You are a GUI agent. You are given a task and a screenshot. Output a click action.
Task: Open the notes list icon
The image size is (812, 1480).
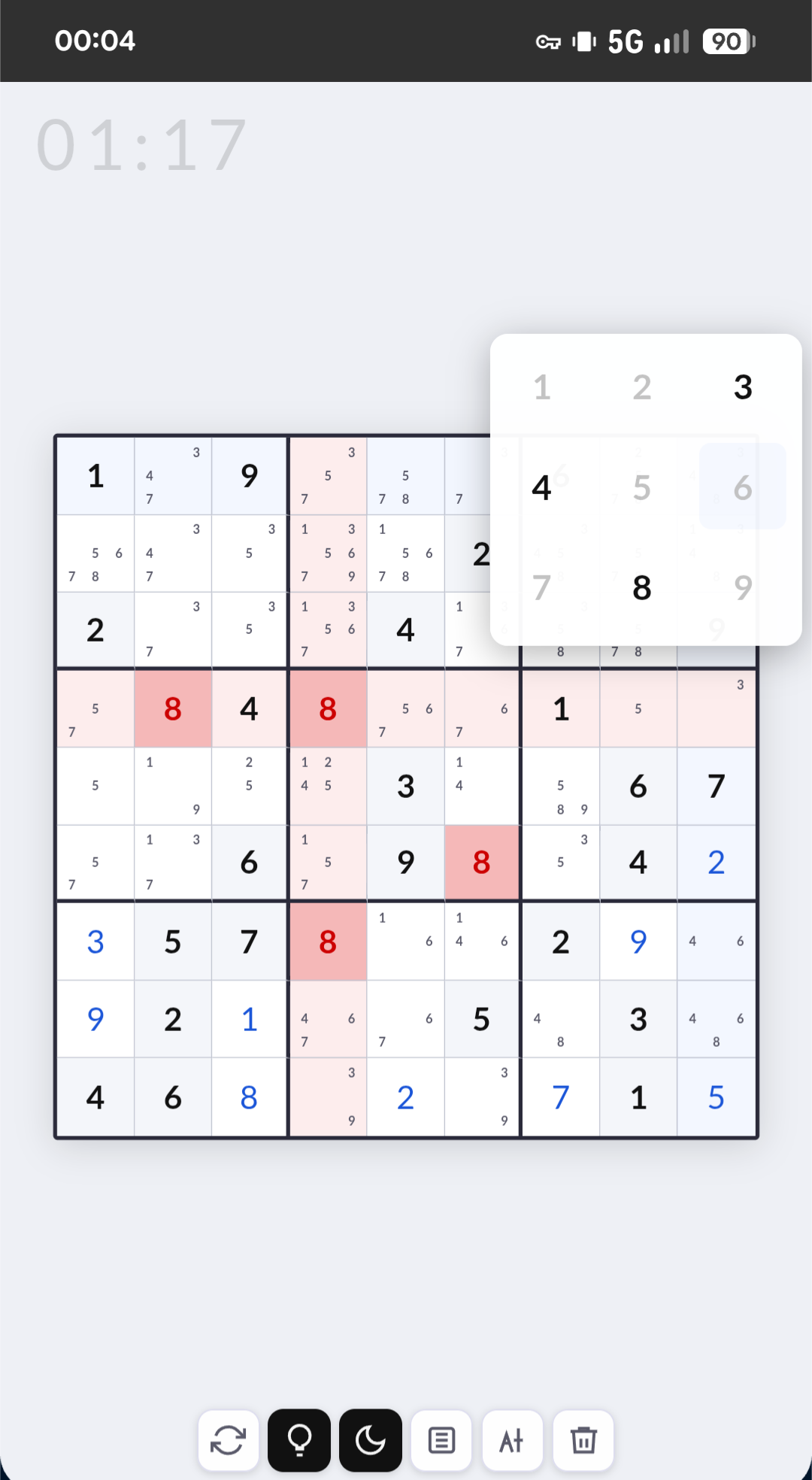(x=441, y=1440)
